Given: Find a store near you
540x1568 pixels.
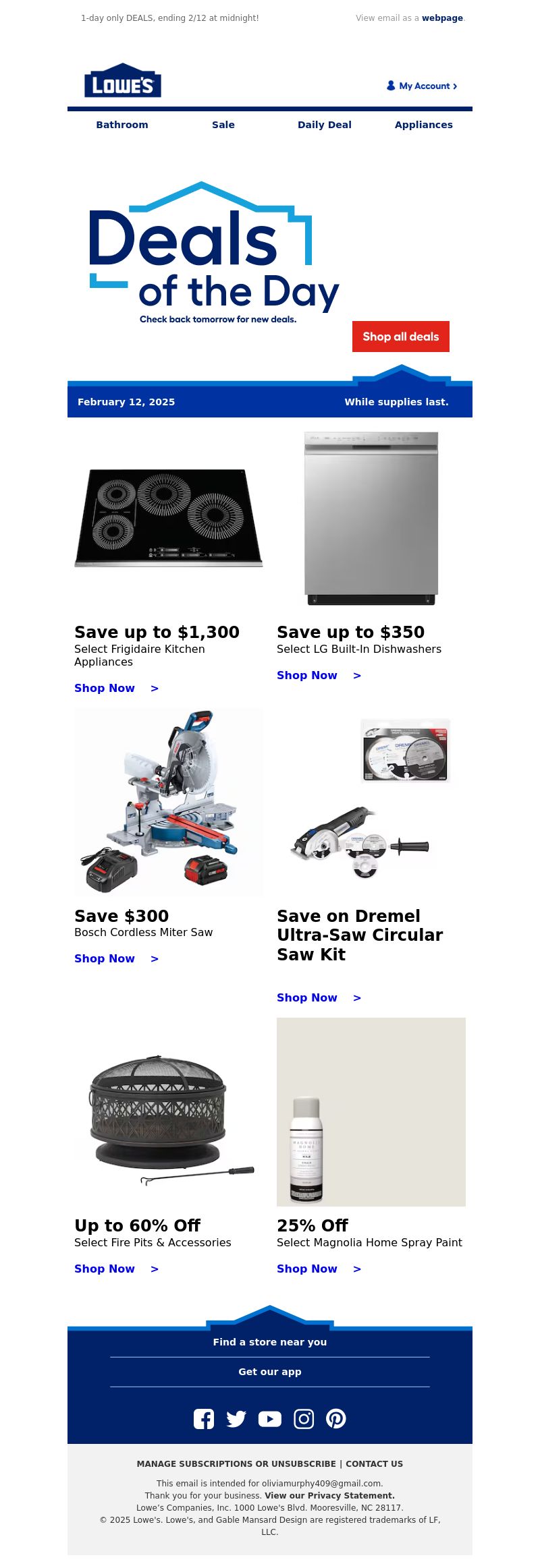Looking at the screenshot, I should 270,1342.
